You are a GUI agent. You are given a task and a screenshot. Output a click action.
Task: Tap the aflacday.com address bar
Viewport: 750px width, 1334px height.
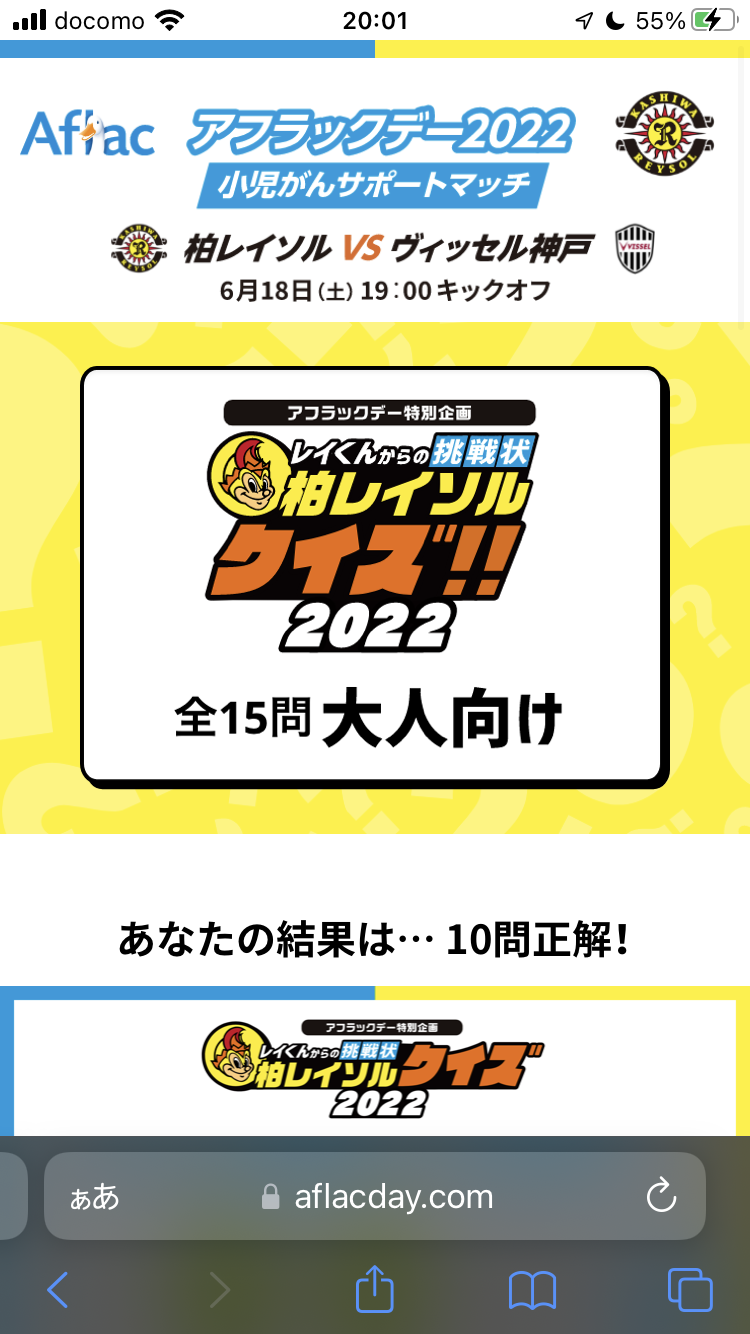coord(375,1196)
